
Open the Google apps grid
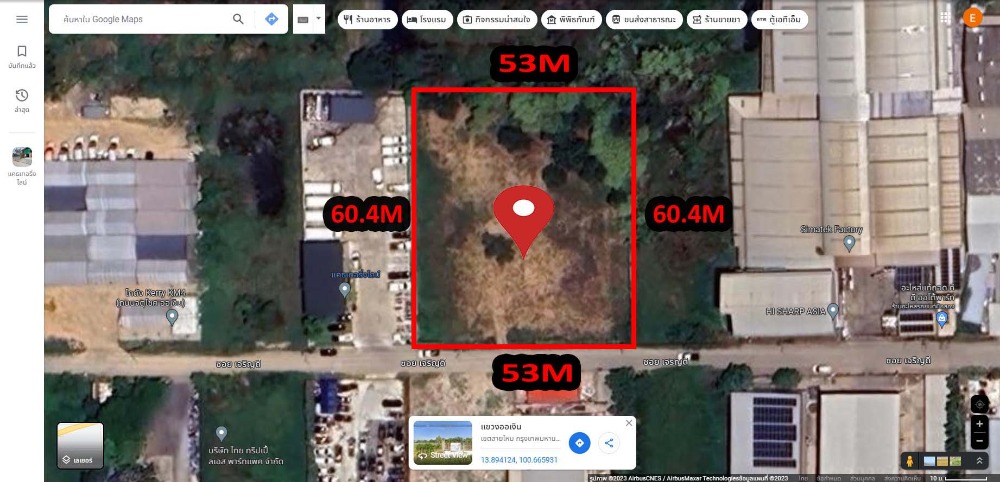click(946, 18)
